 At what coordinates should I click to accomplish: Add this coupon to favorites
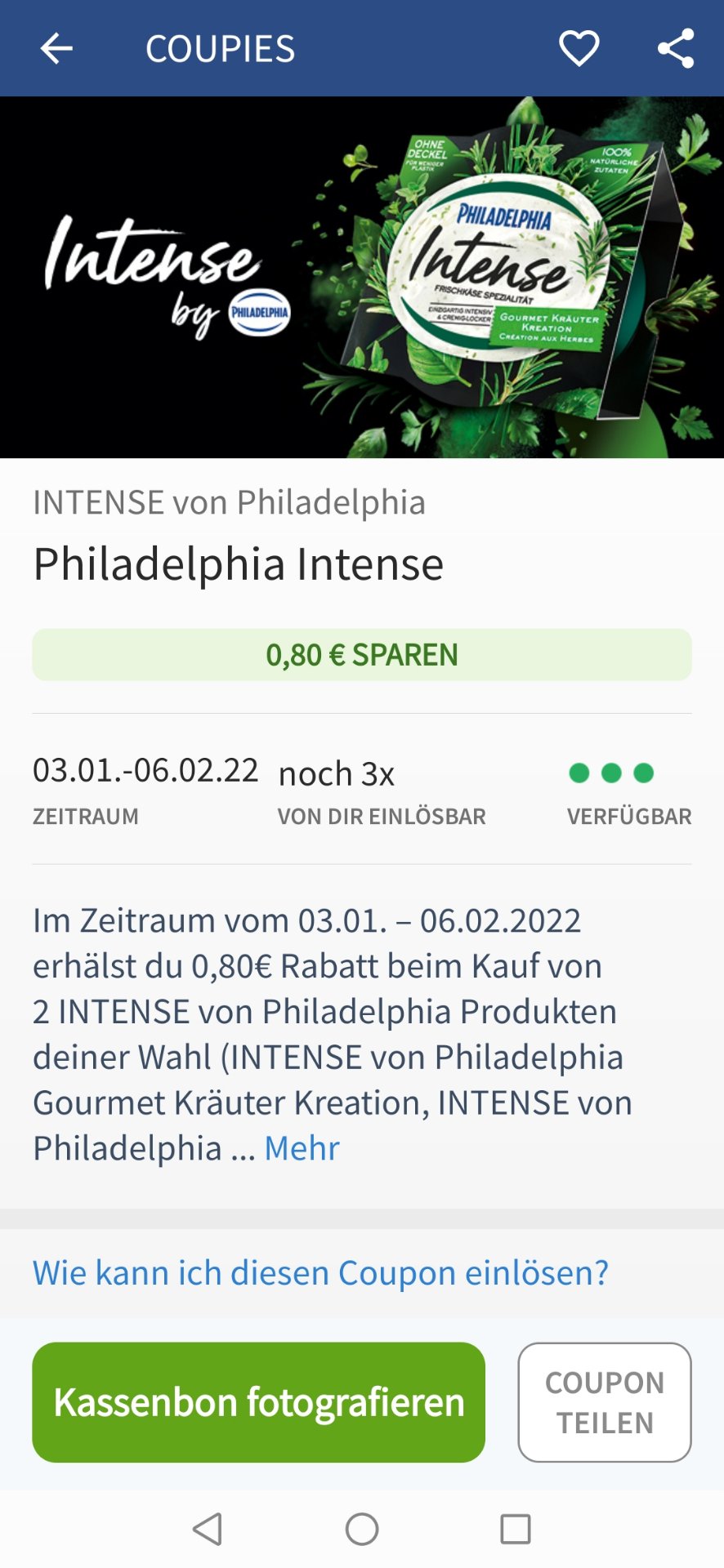pos(579,49)
